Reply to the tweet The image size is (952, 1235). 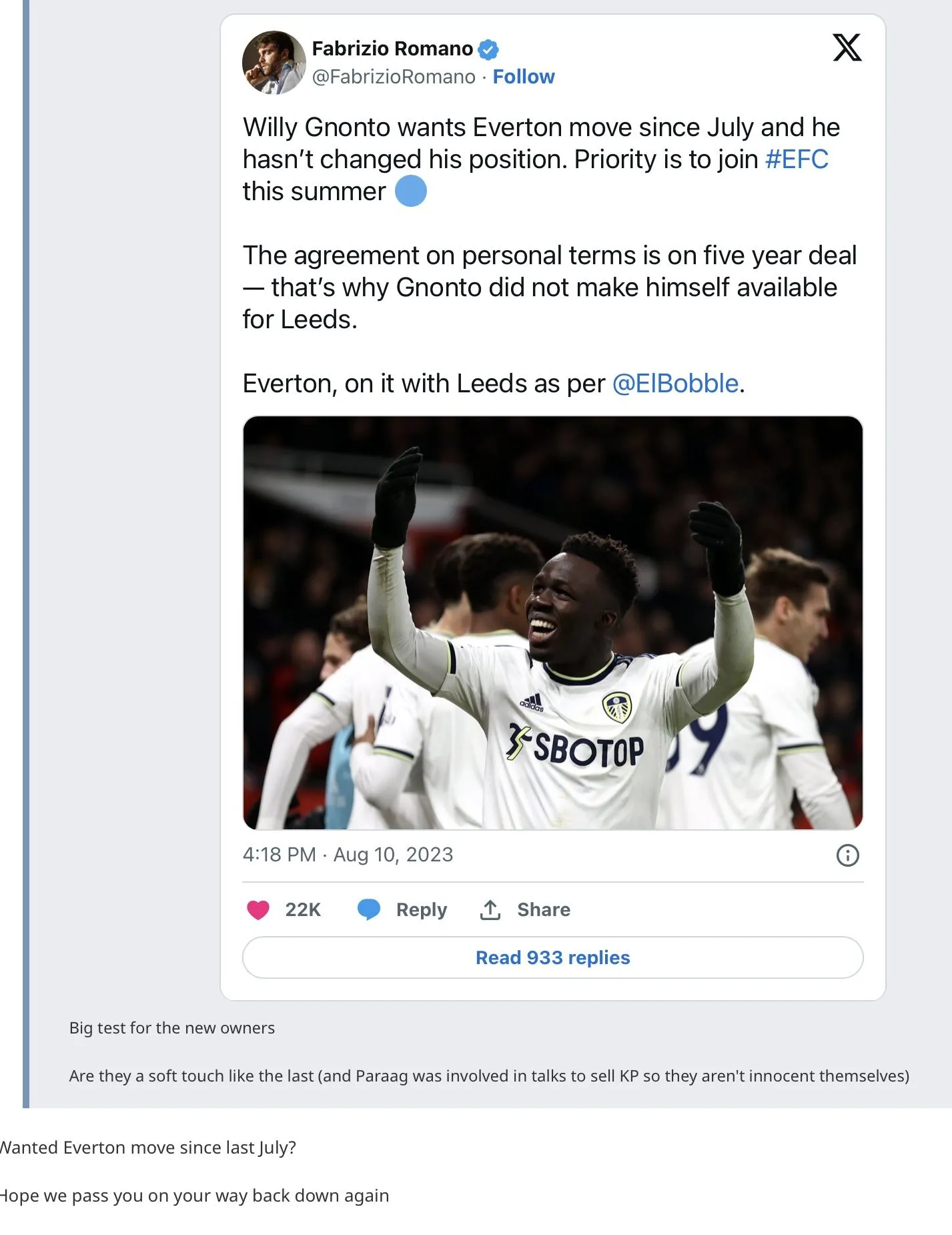coord(402,909)
